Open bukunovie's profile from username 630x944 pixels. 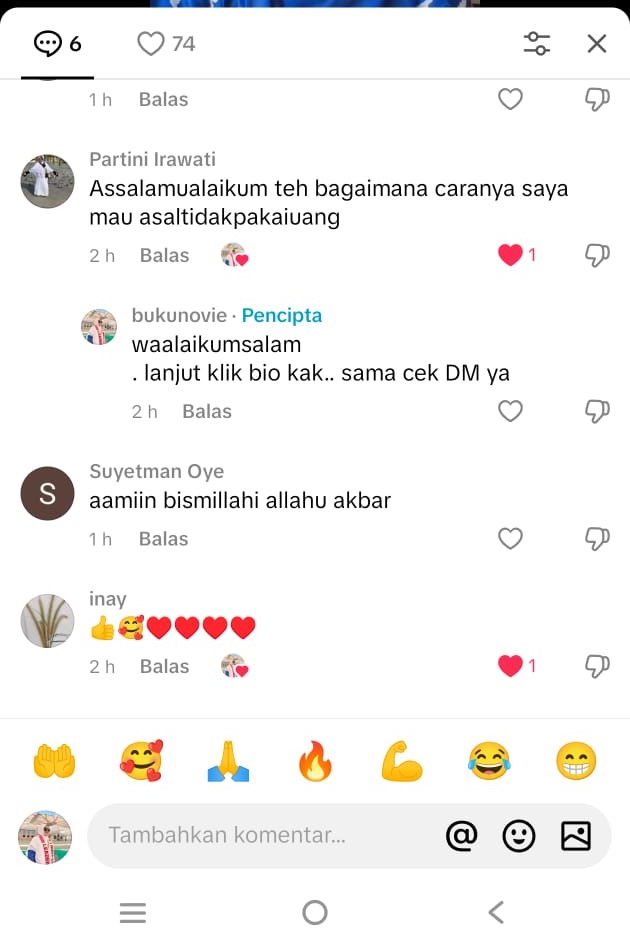click(x=177, y=315)
